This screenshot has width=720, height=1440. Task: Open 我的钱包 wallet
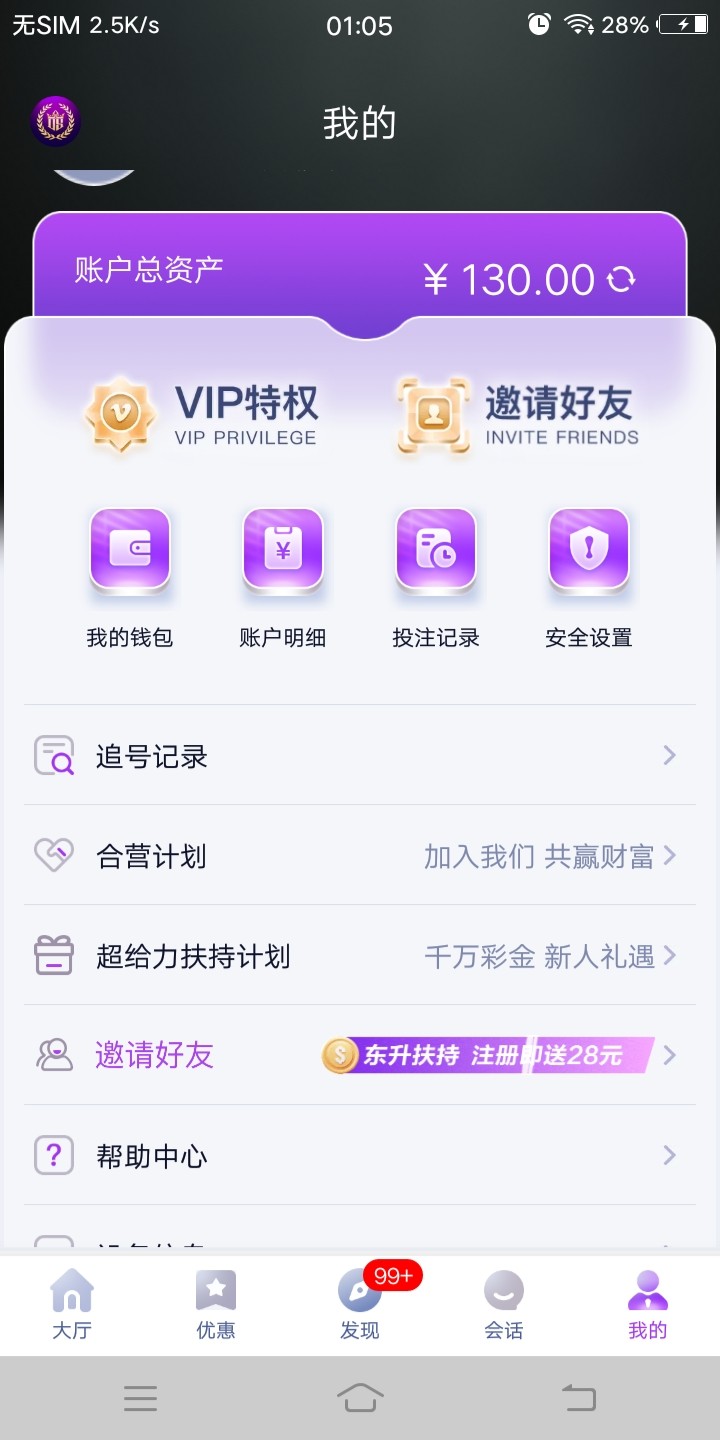(x=130, y=577)
